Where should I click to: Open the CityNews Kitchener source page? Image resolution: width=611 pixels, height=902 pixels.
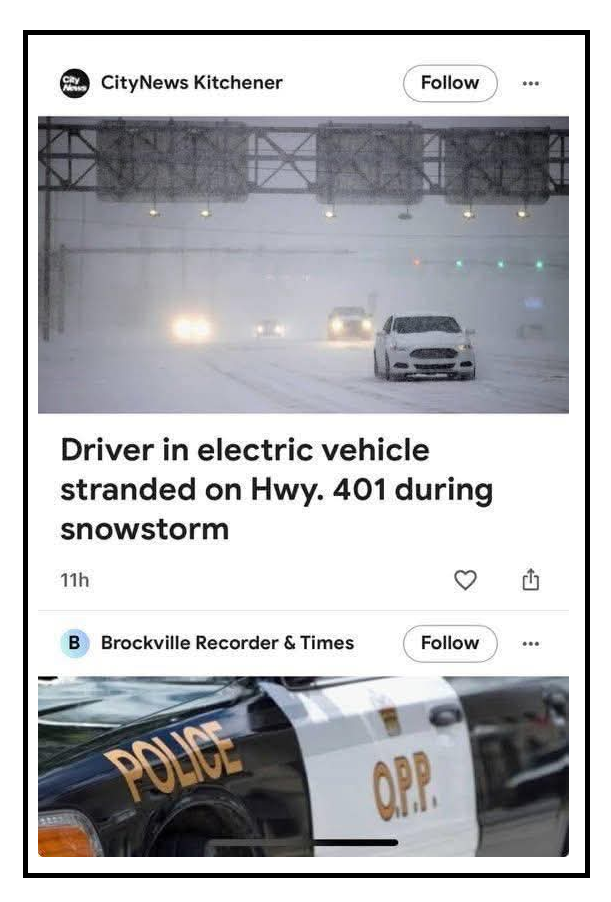coord(191,83)
